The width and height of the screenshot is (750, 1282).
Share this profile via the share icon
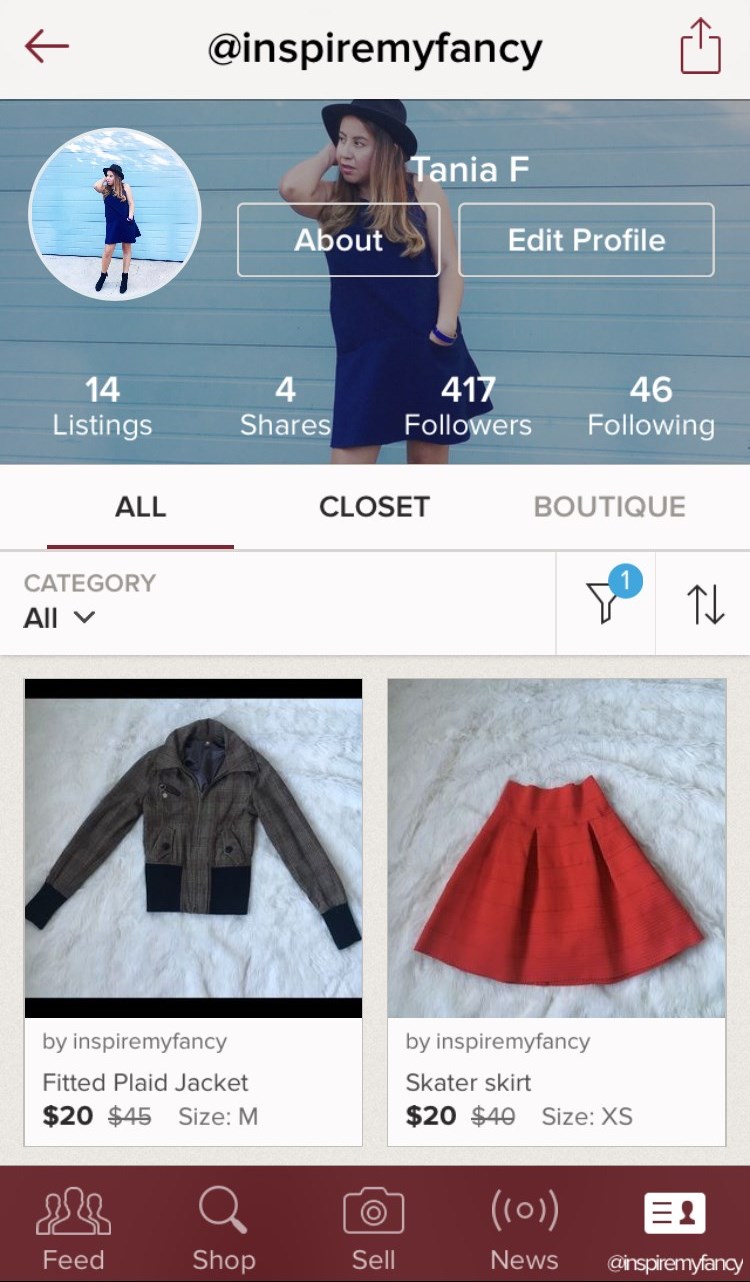[700, 46]
